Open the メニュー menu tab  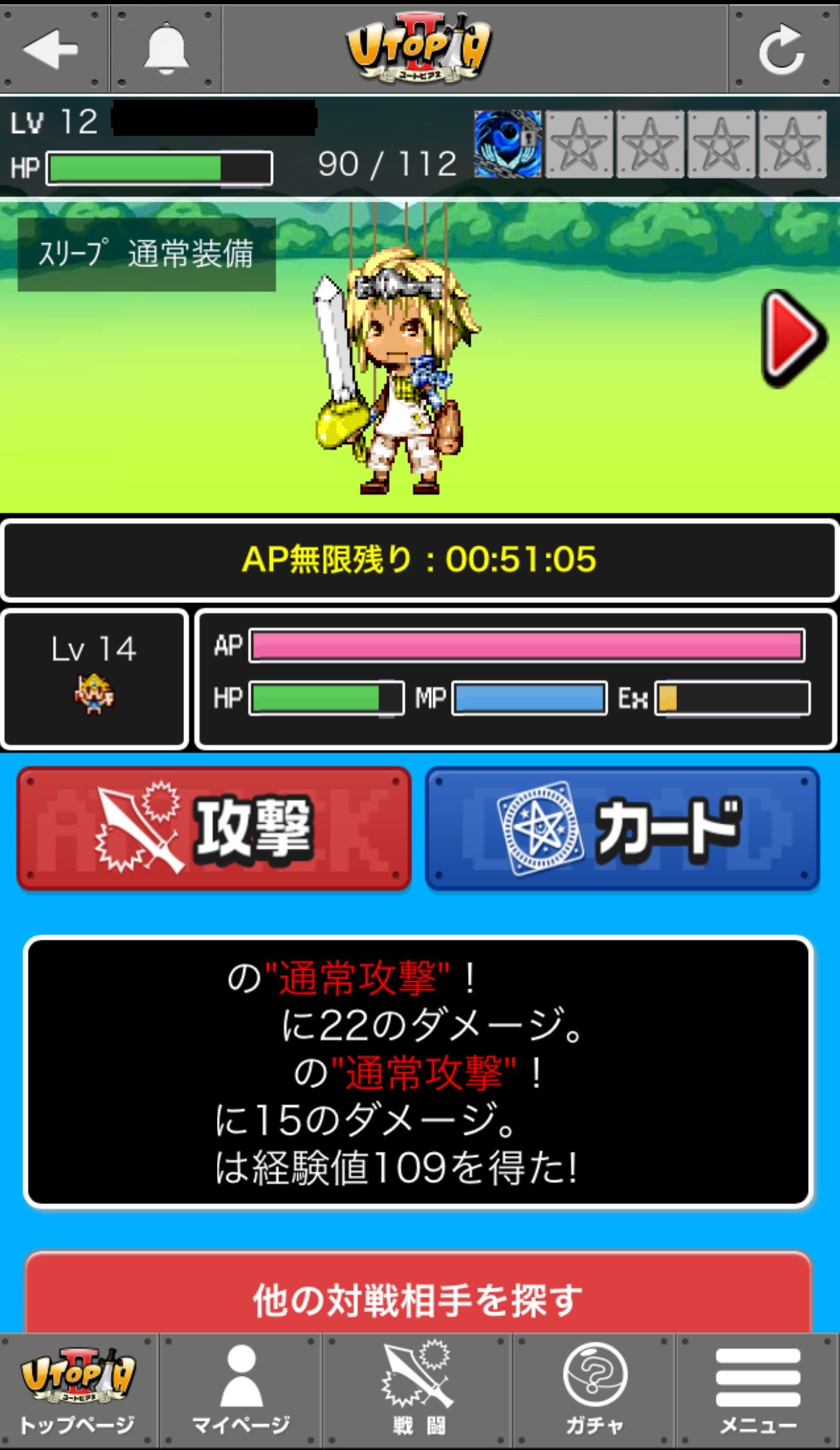[x=758, y=1391]
